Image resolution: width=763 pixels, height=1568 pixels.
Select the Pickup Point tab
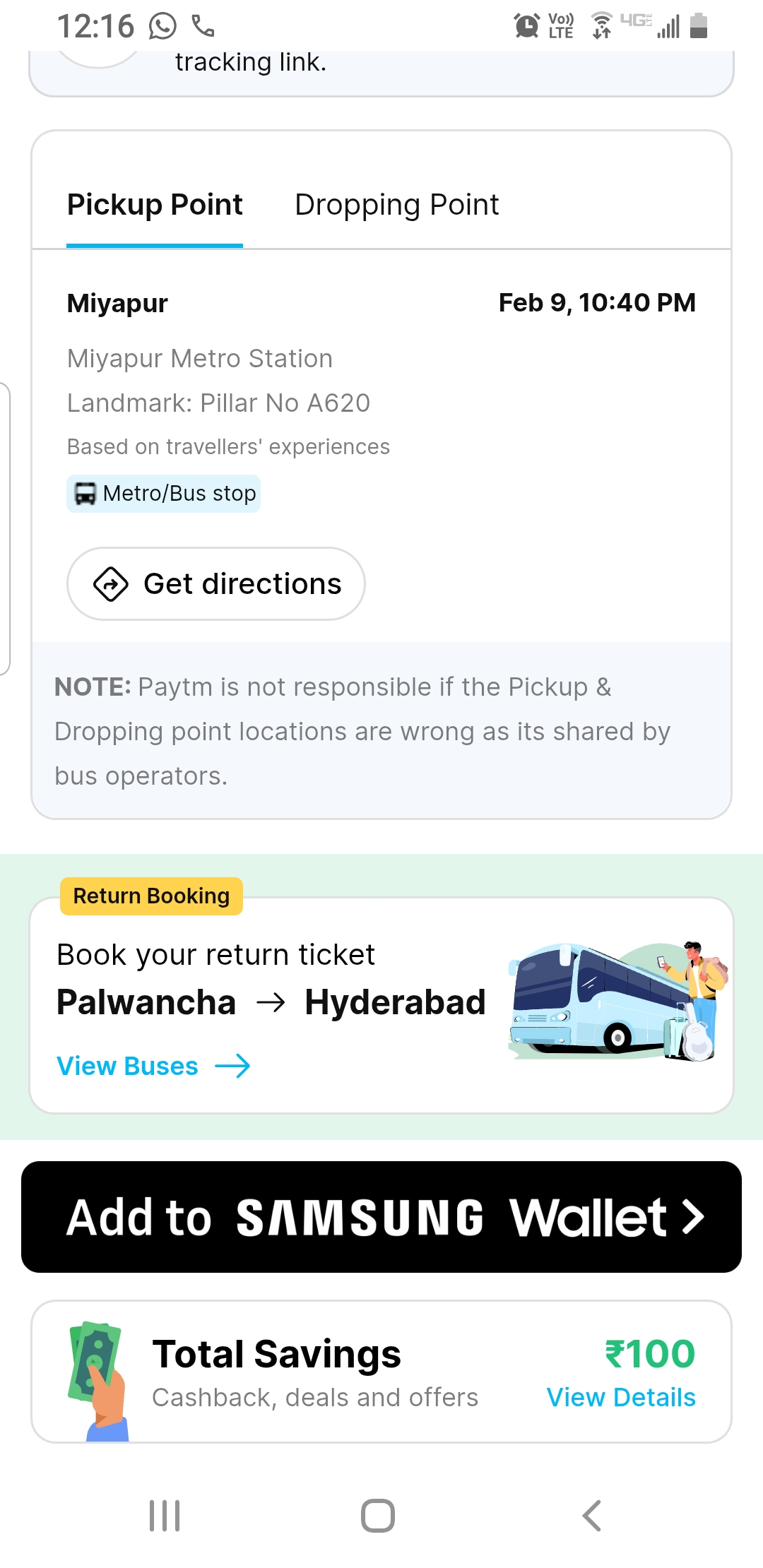pyautogui.click(x=155, y=205)
